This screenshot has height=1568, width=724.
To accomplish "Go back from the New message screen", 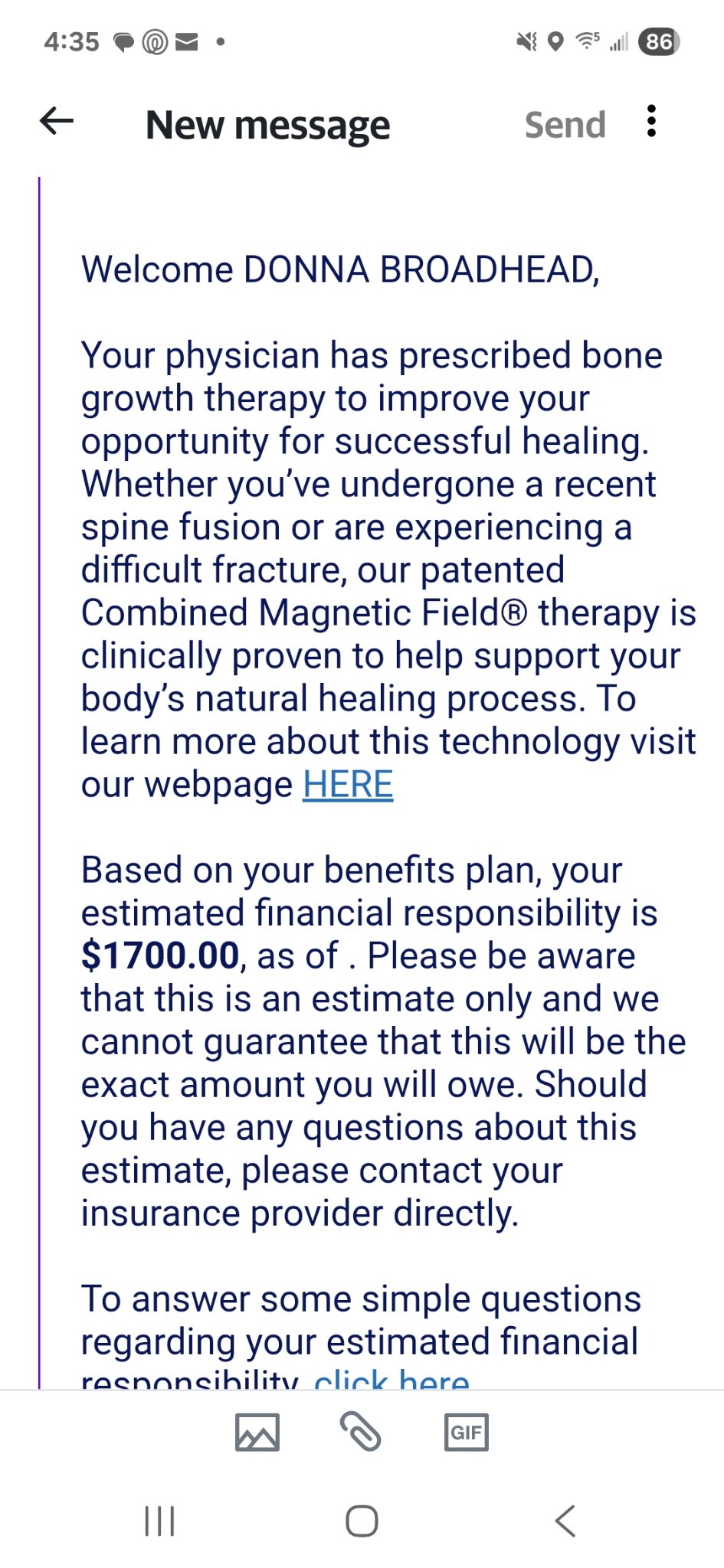I will pyautogui.click(x=57, y=121).
